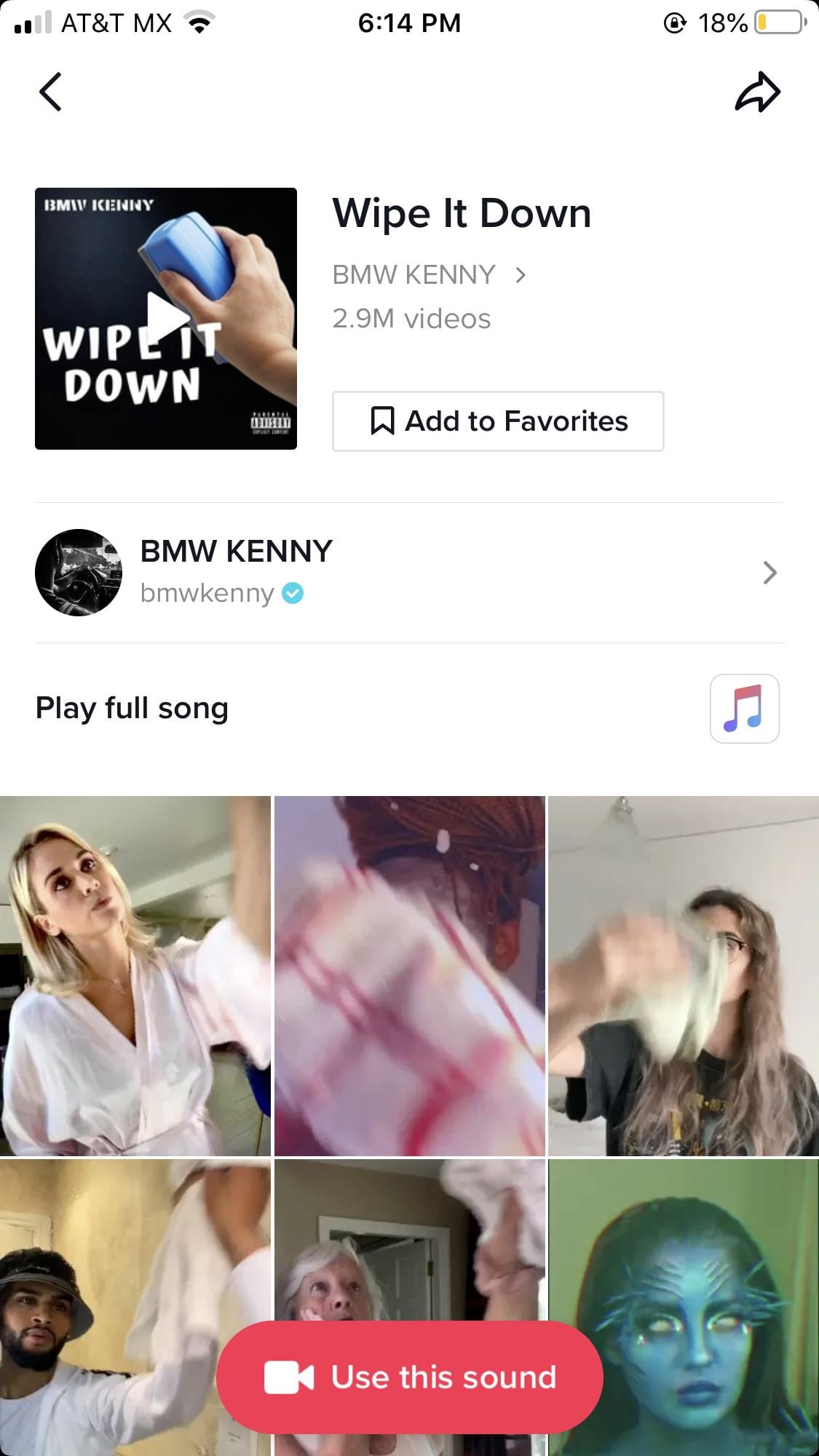Open the full song in Apple Music
Screen dimensions: 819x1456
tap(744, 708)
